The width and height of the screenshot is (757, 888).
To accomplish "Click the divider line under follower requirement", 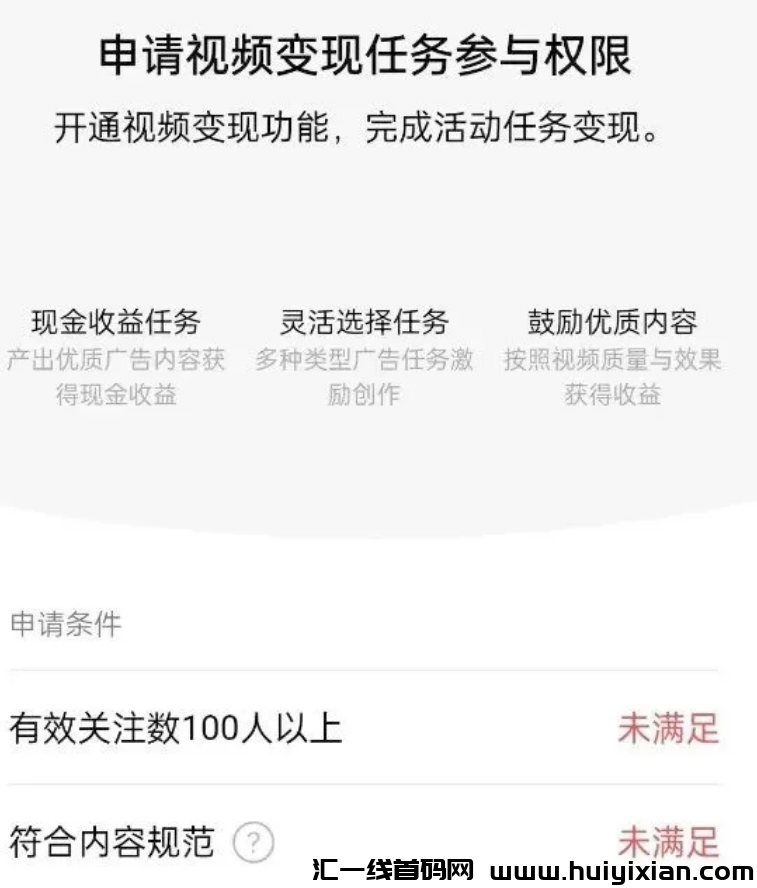I will coord(378,783).
